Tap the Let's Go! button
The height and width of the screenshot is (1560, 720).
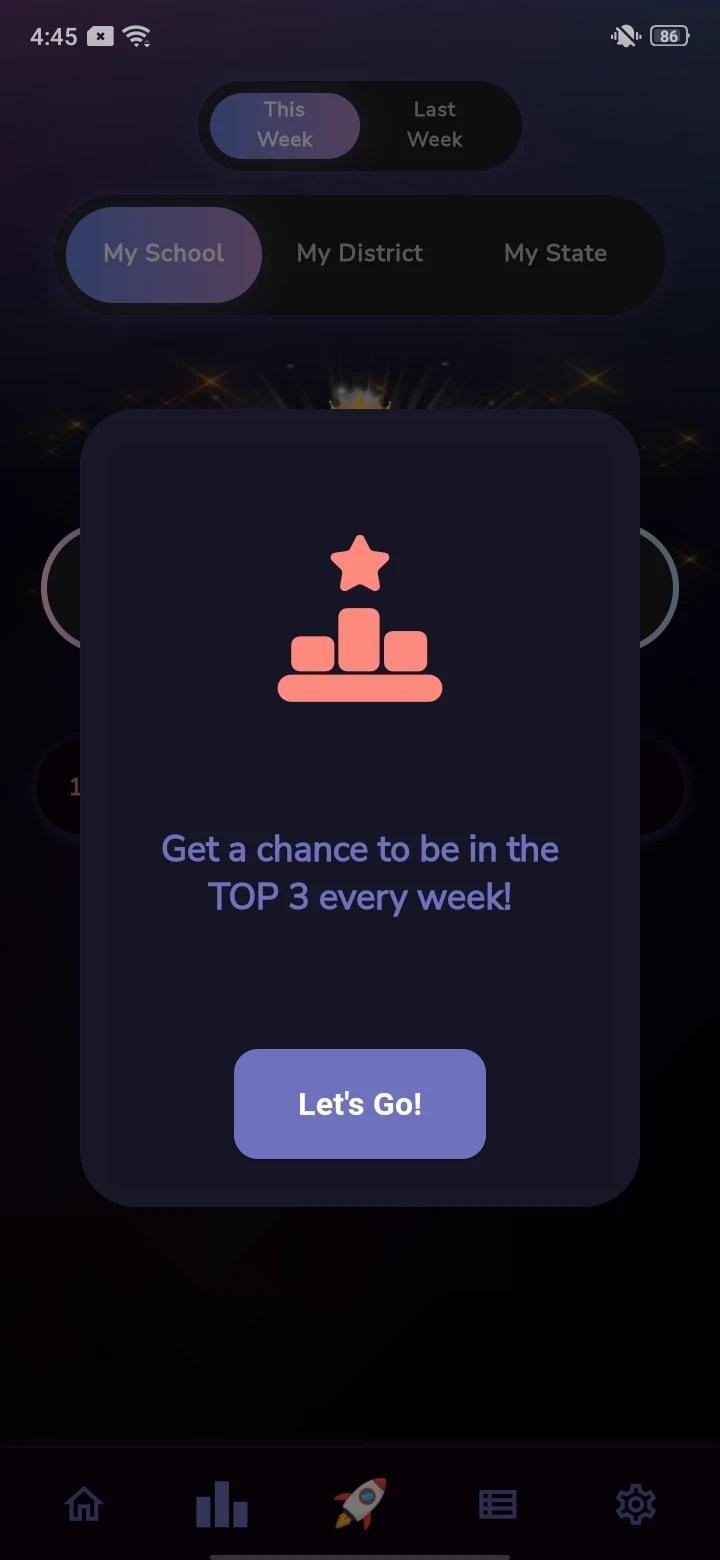(x=360, y=1104)
